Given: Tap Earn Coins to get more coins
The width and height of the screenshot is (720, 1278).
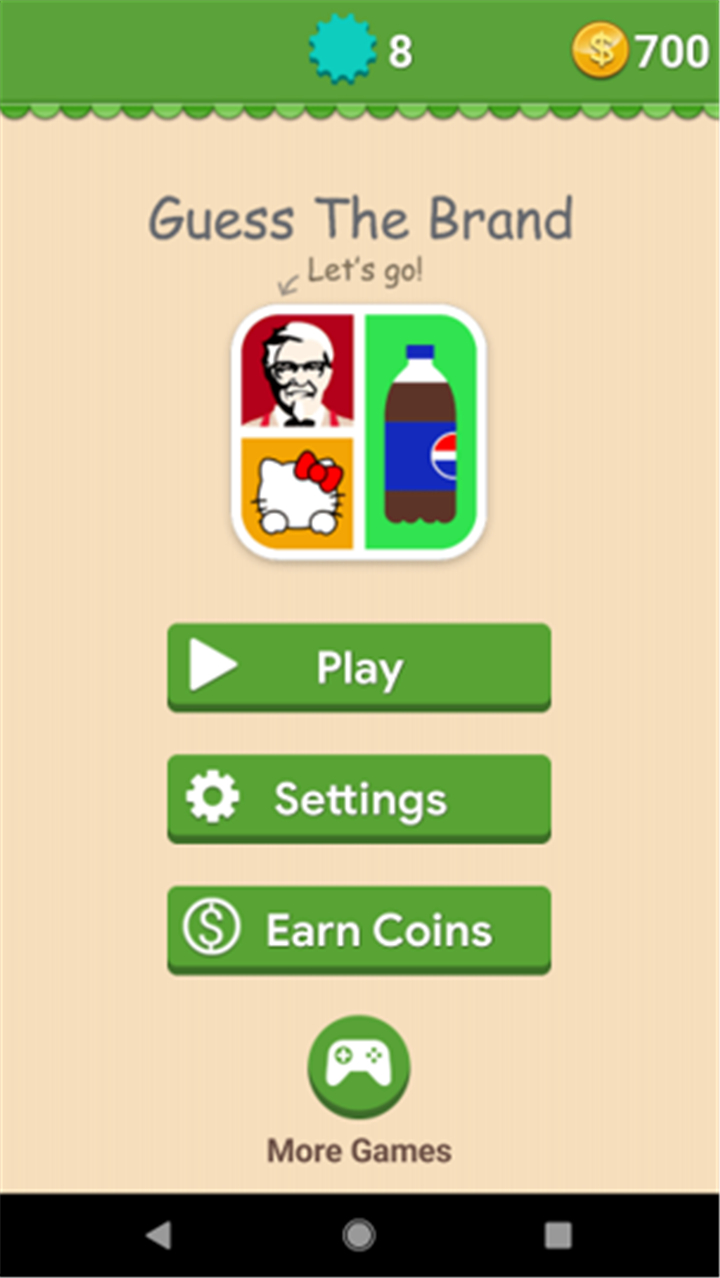Looking at the screenshot, I should (x=359, y=930).
